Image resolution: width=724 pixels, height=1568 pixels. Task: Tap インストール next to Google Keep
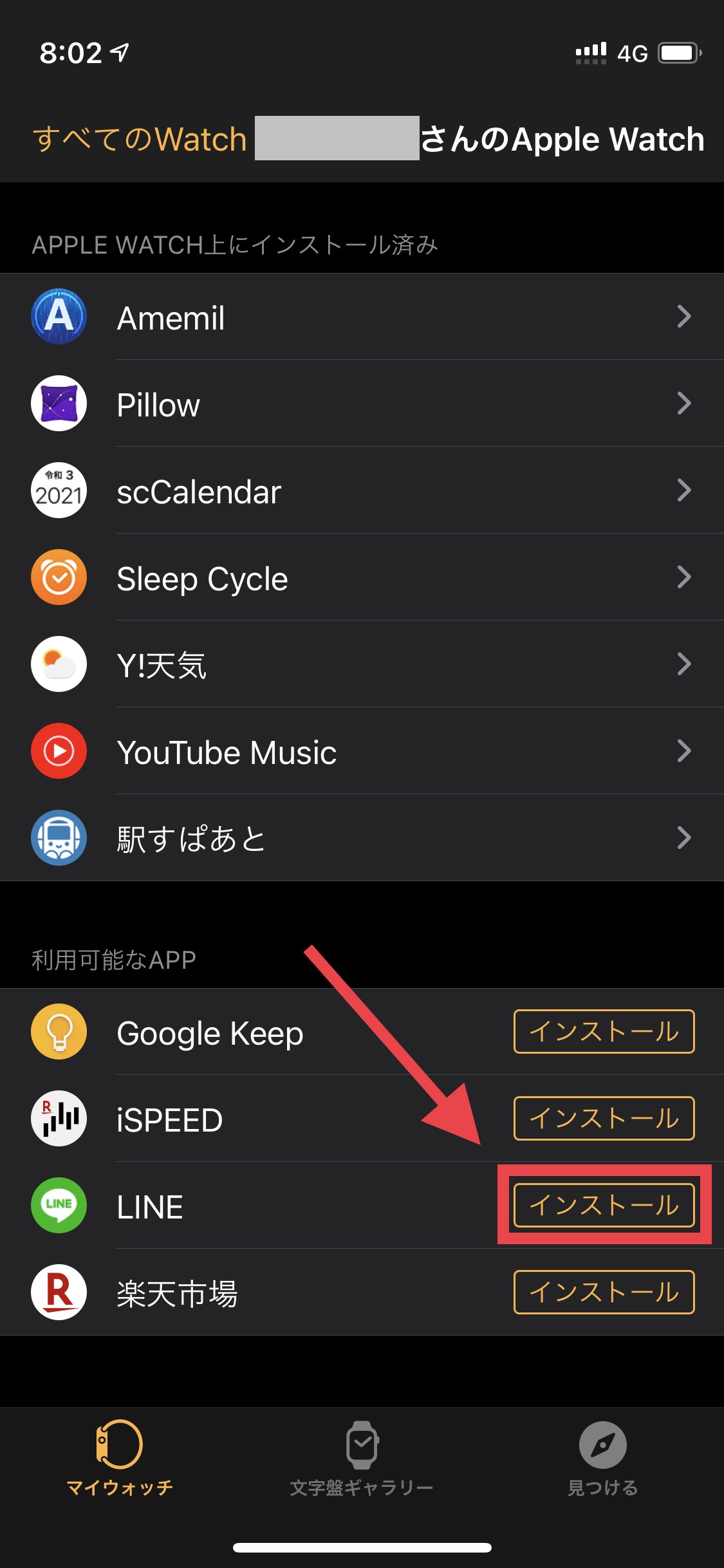tap(603, 1032)
